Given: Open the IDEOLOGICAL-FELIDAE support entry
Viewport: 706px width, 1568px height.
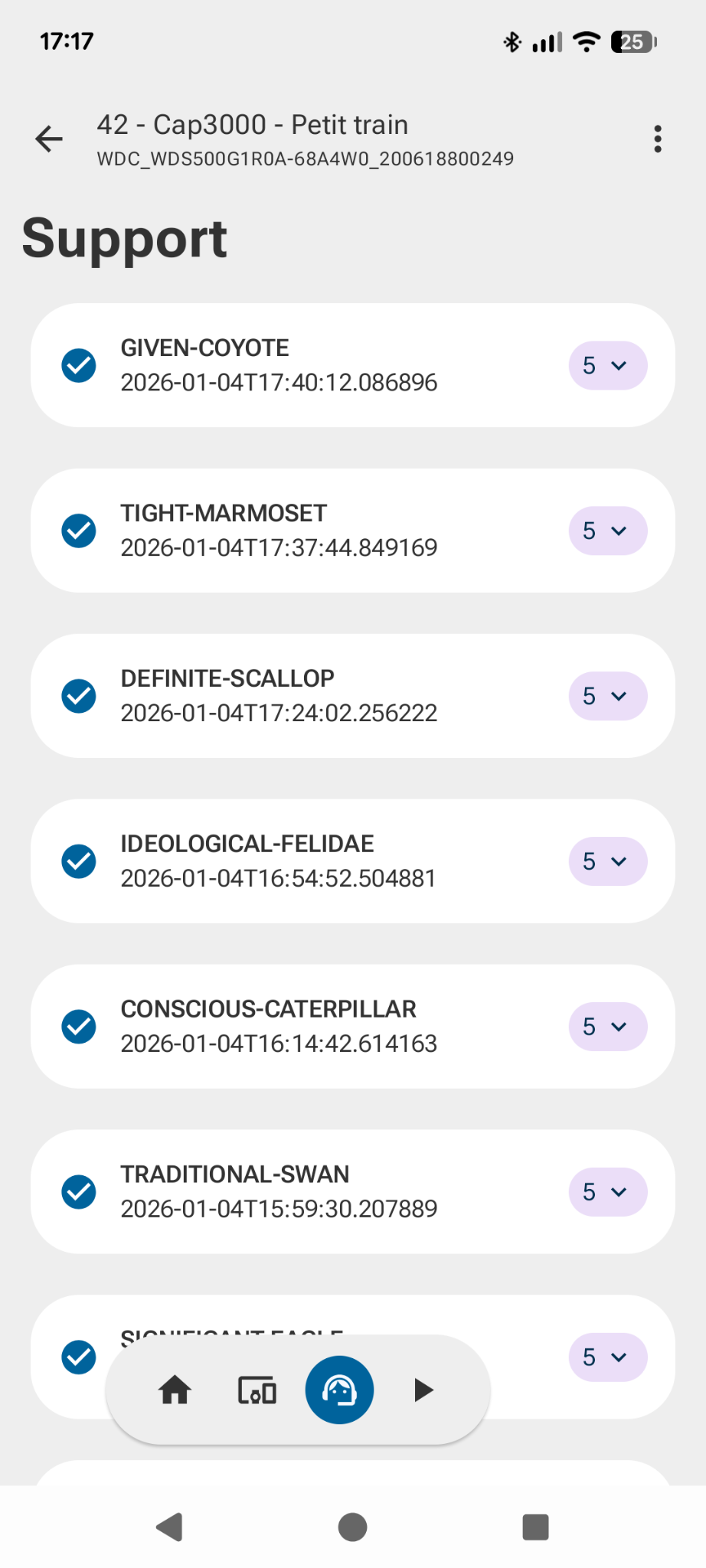Looking at the screenshot, I should pyautogui.click(x=306, y=861).
